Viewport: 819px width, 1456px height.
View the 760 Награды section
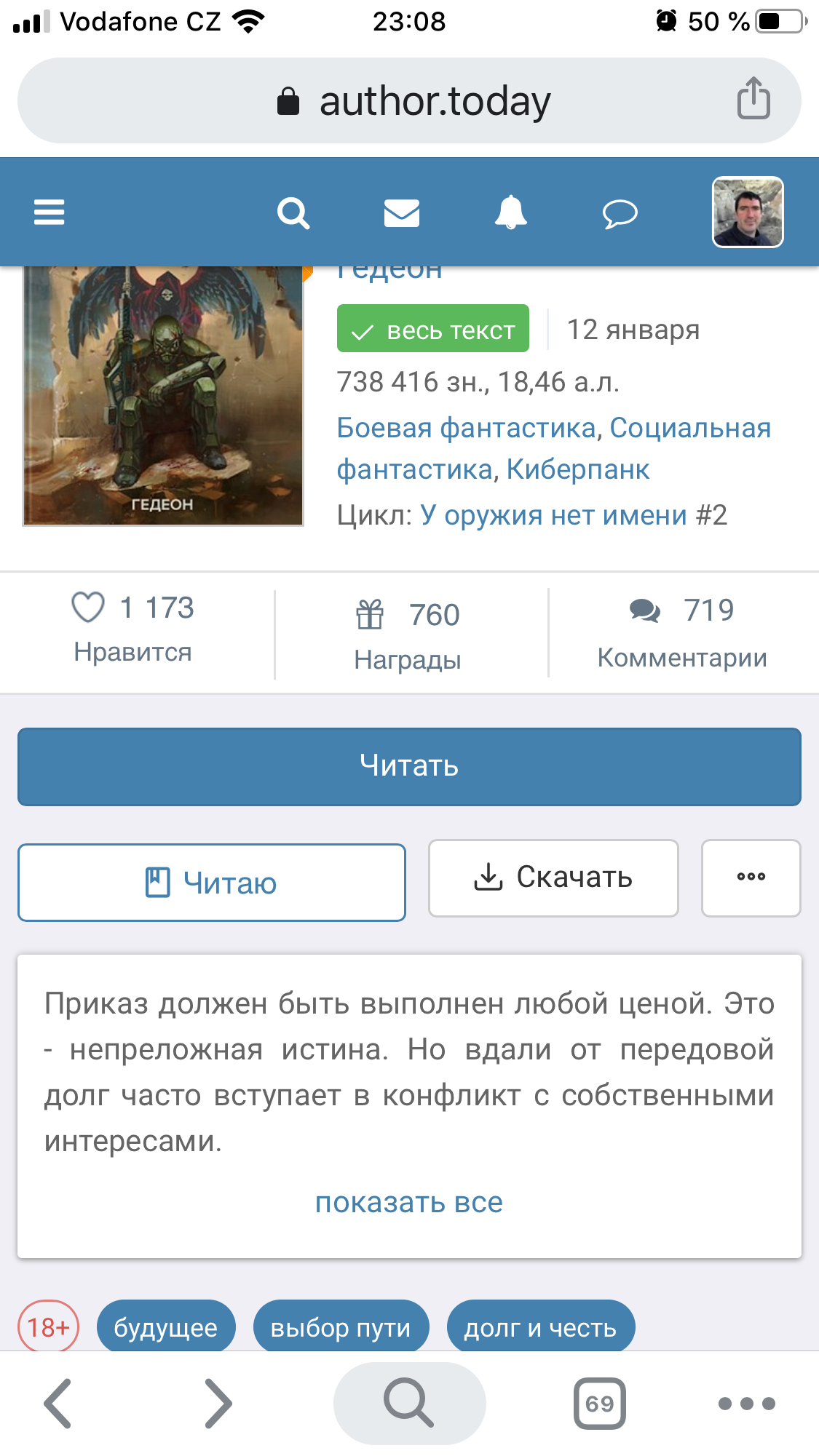[408, 634]
